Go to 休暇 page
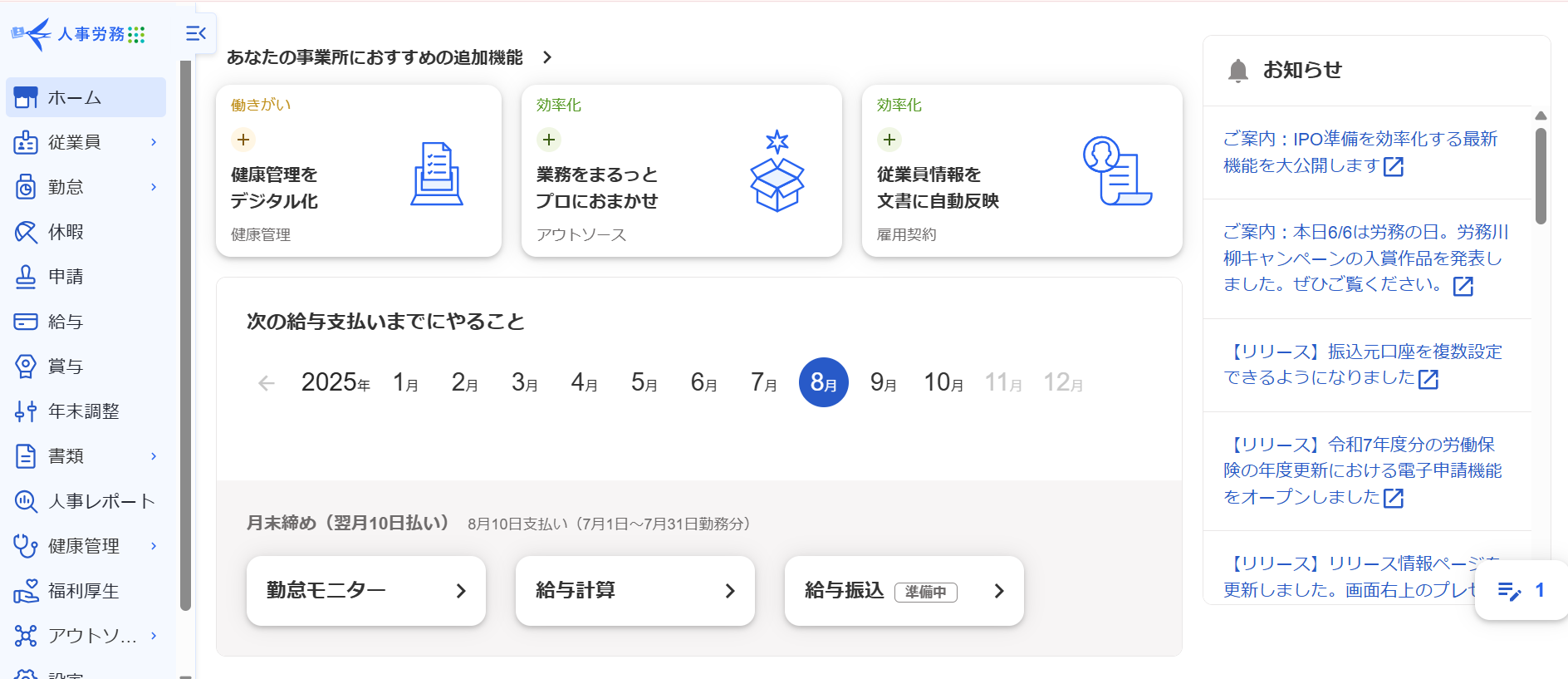Viewport: 1568px width, 679px height. point(66,232)
